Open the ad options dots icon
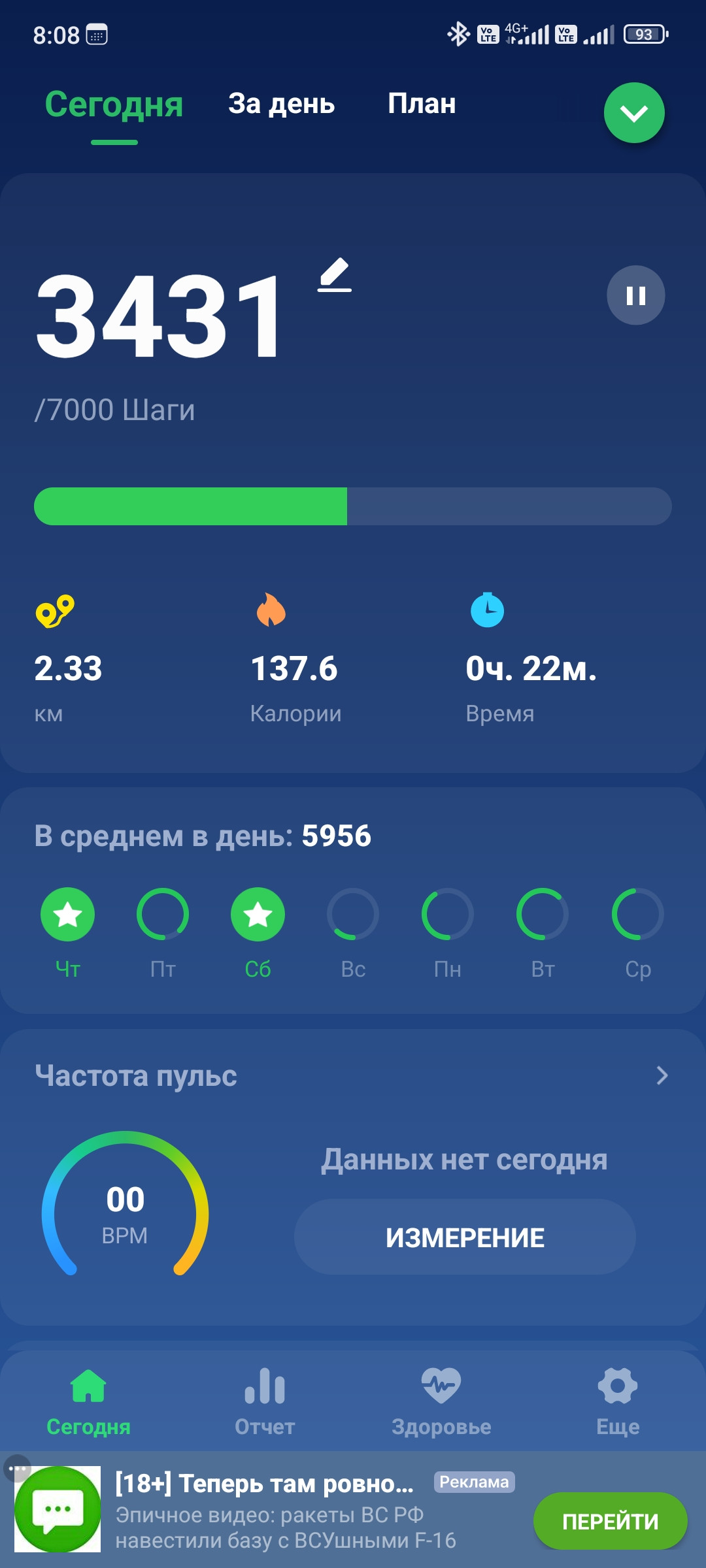This screenshot has width=706, height=1568. tap(18, 1469)
